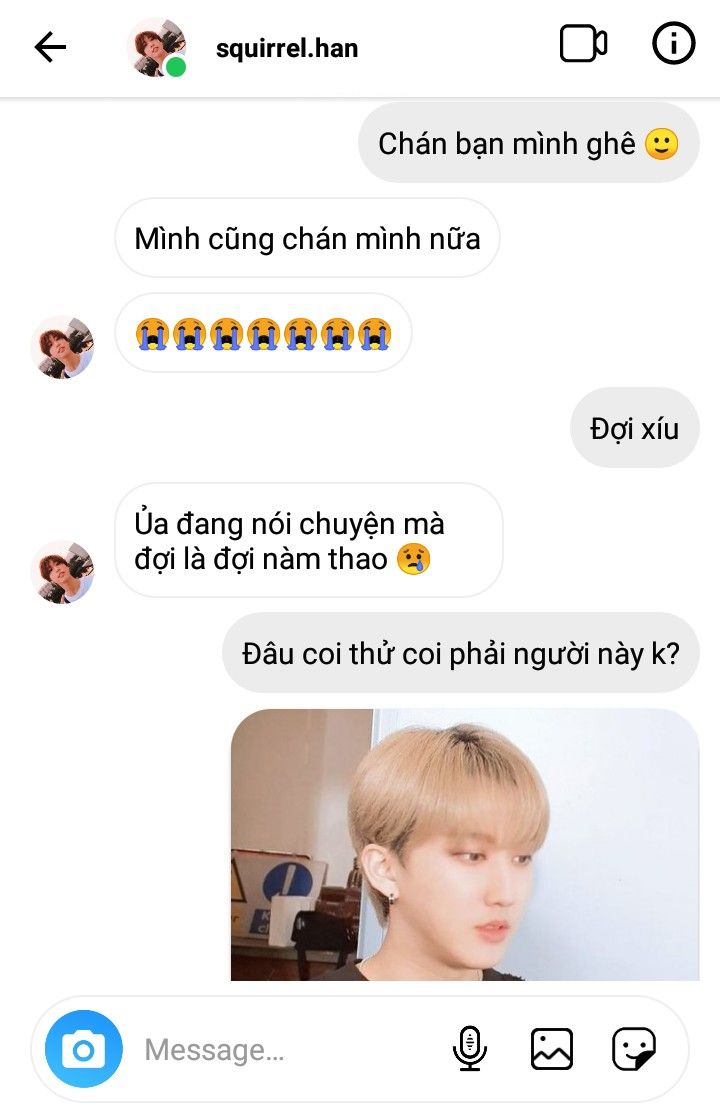Go back to the inbox list
The width and height of the screenshot is (720, 1117).
point(49,47)
